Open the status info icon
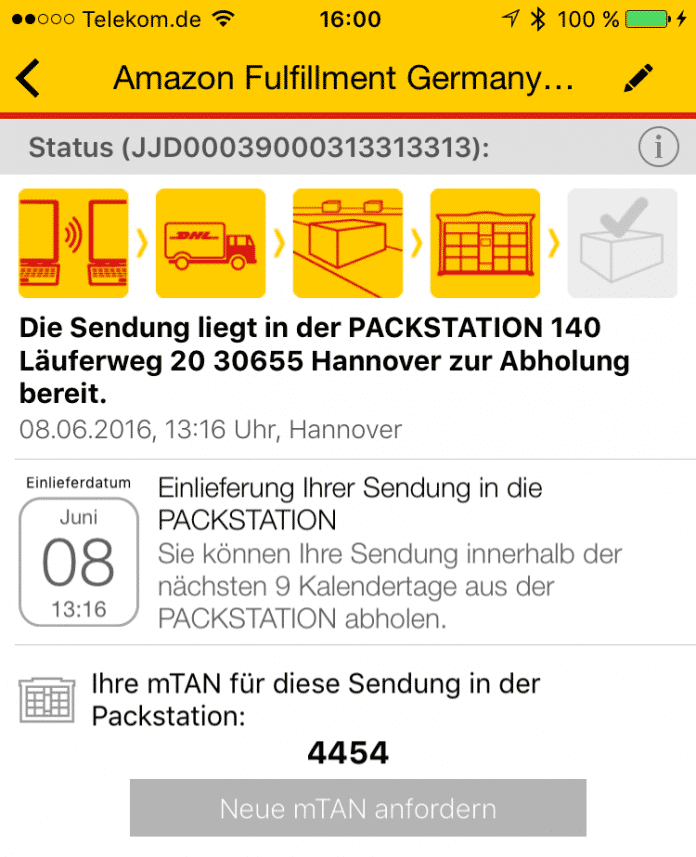Image resolution: width=696 pixels, height=857 pixels. coord(657,148)
